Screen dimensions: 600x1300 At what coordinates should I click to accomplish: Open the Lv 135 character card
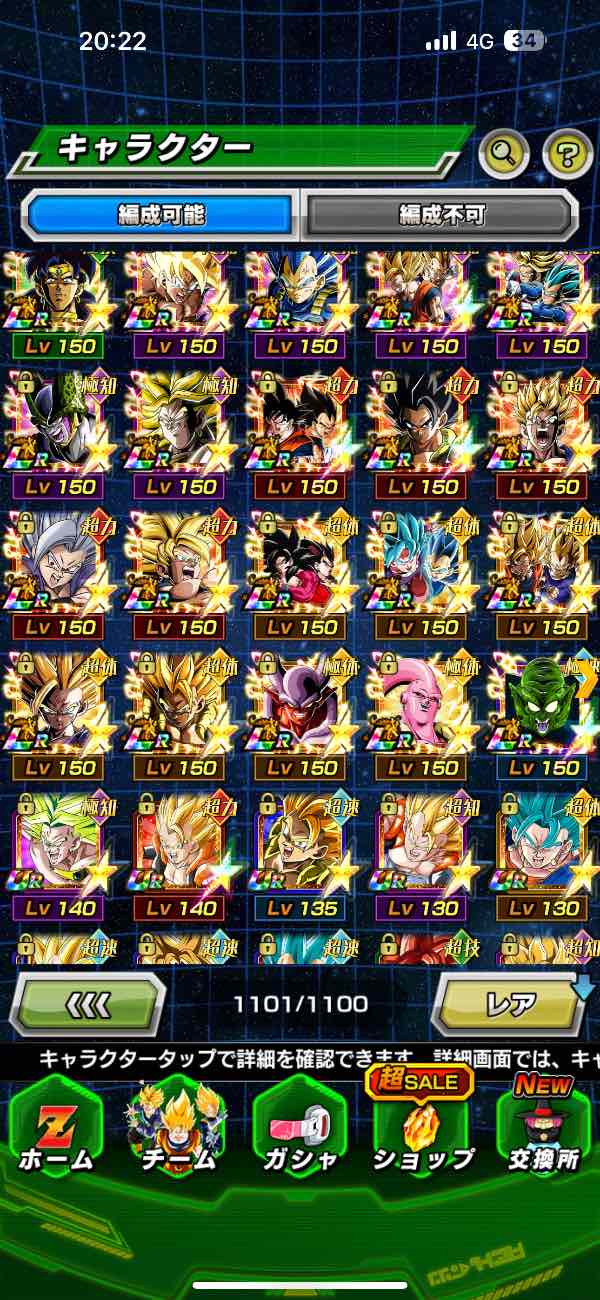coord(299,855)
